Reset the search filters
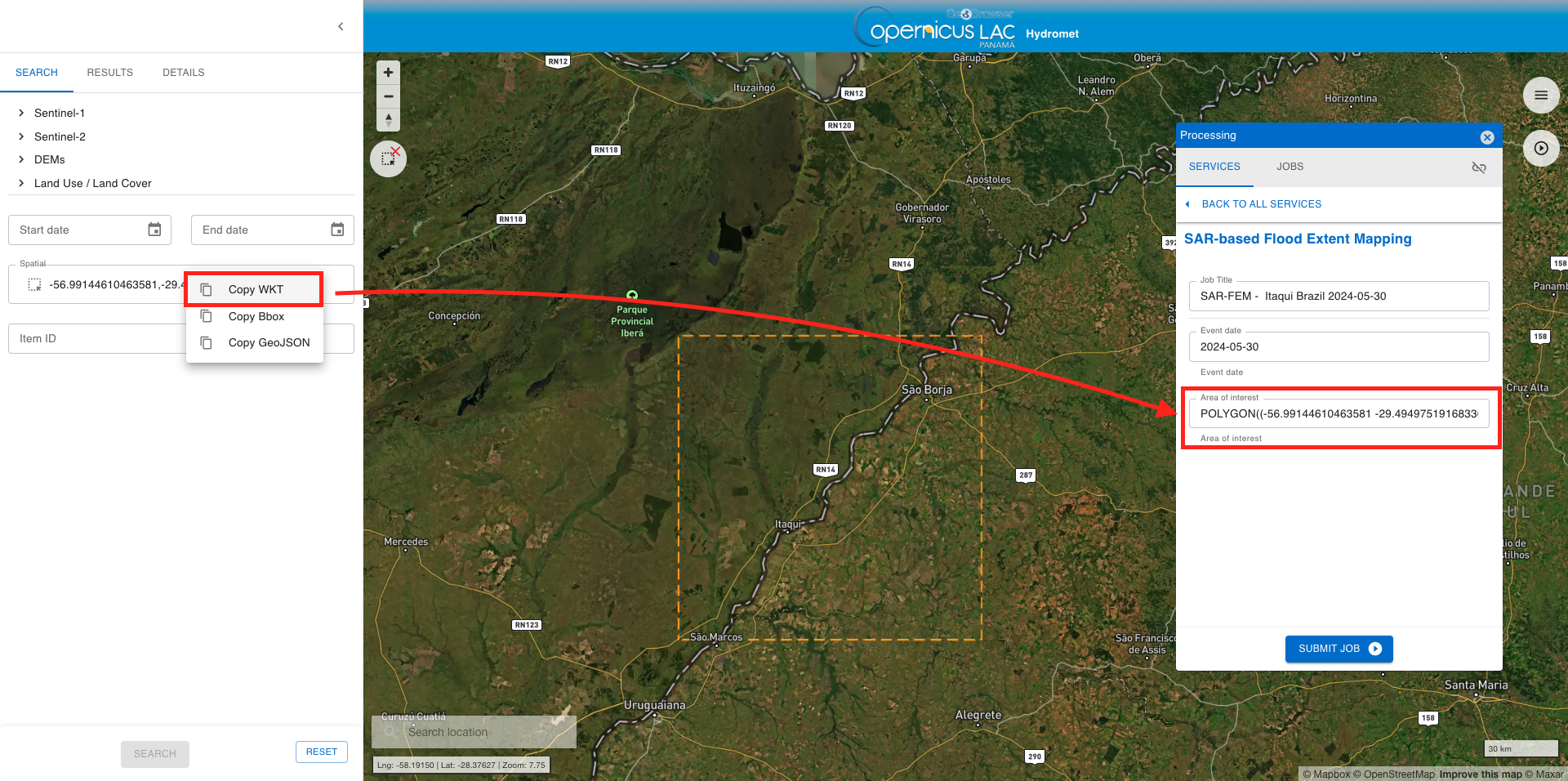 pyautogui.click(x=321, y=752)
